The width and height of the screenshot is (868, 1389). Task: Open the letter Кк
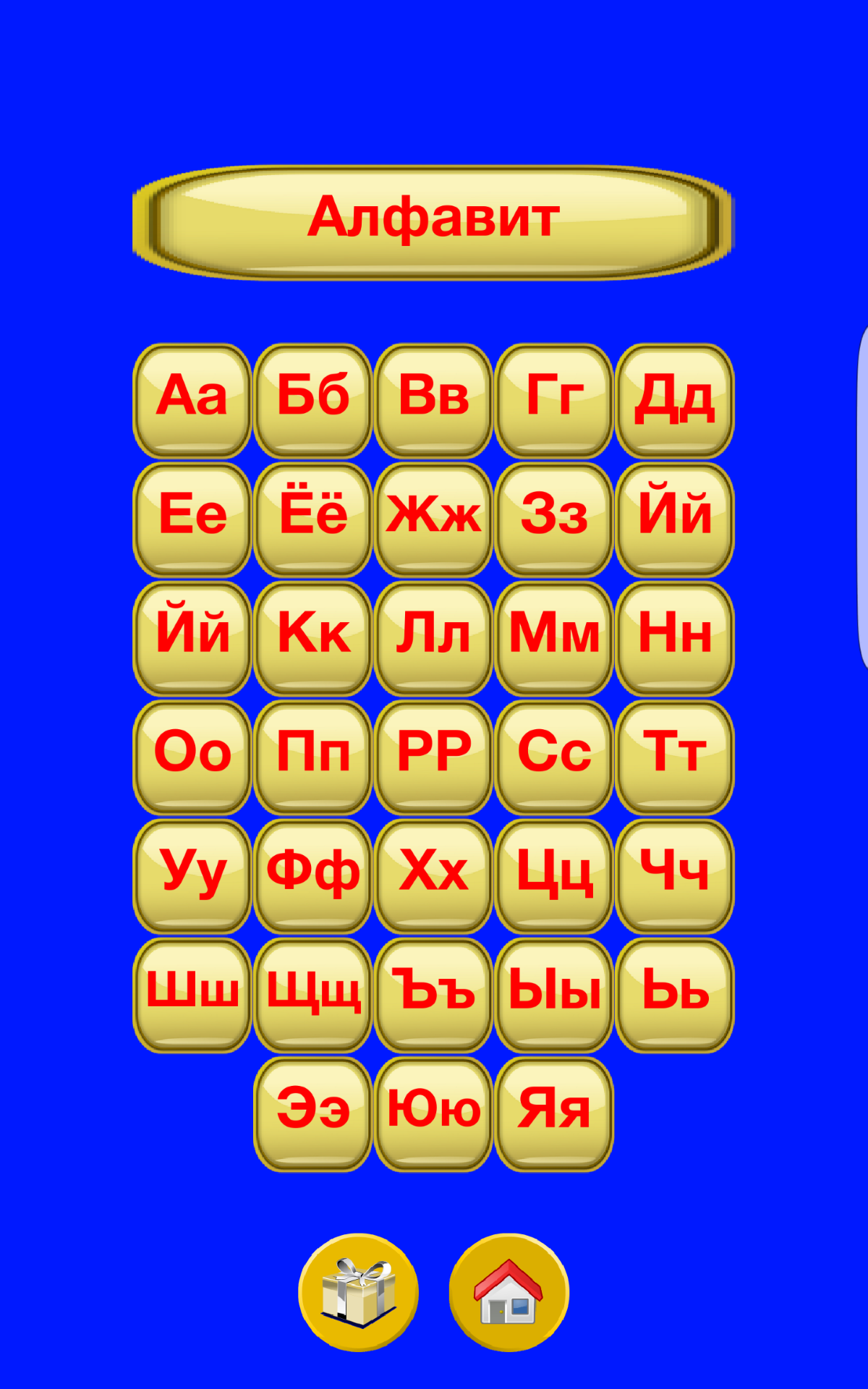[x=312, y=634]
